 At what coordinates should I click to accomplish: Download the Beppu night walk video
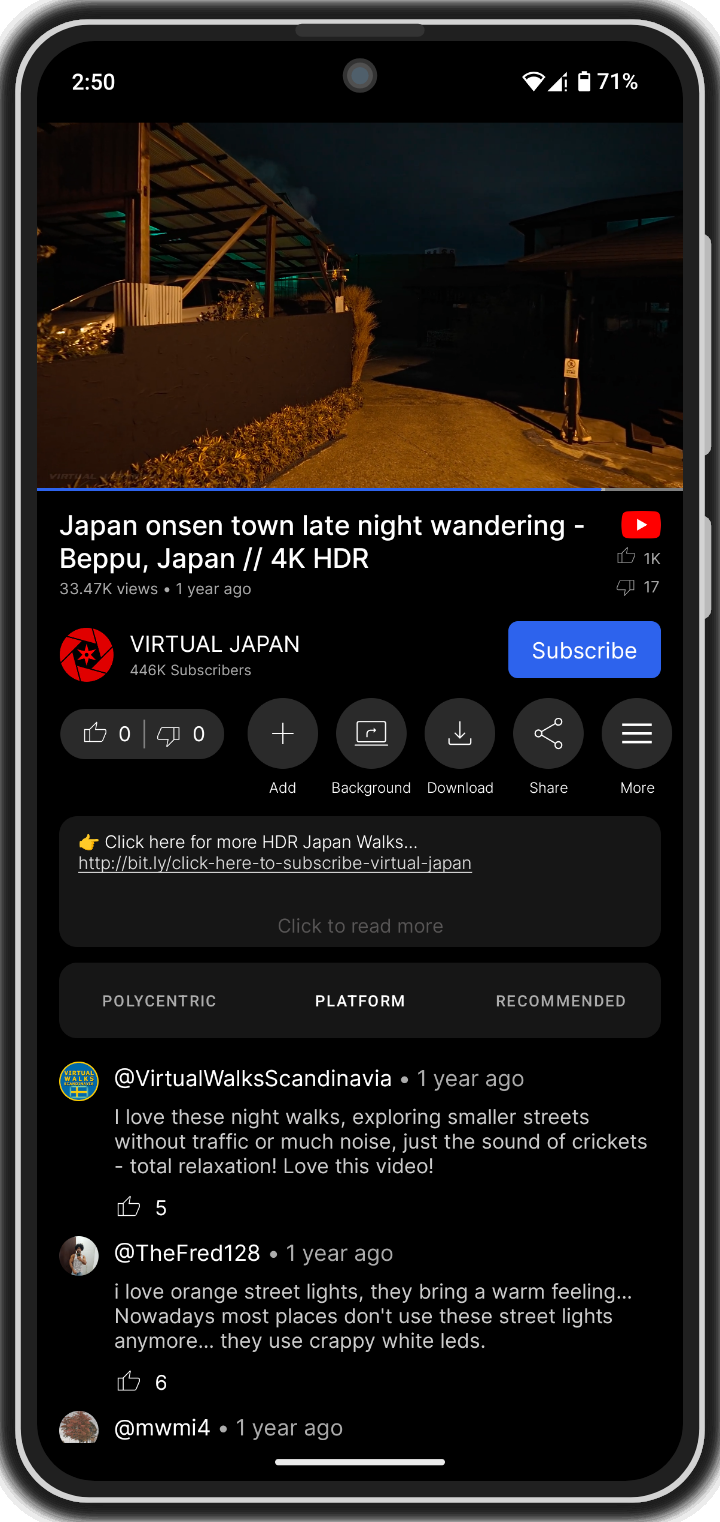460,734
